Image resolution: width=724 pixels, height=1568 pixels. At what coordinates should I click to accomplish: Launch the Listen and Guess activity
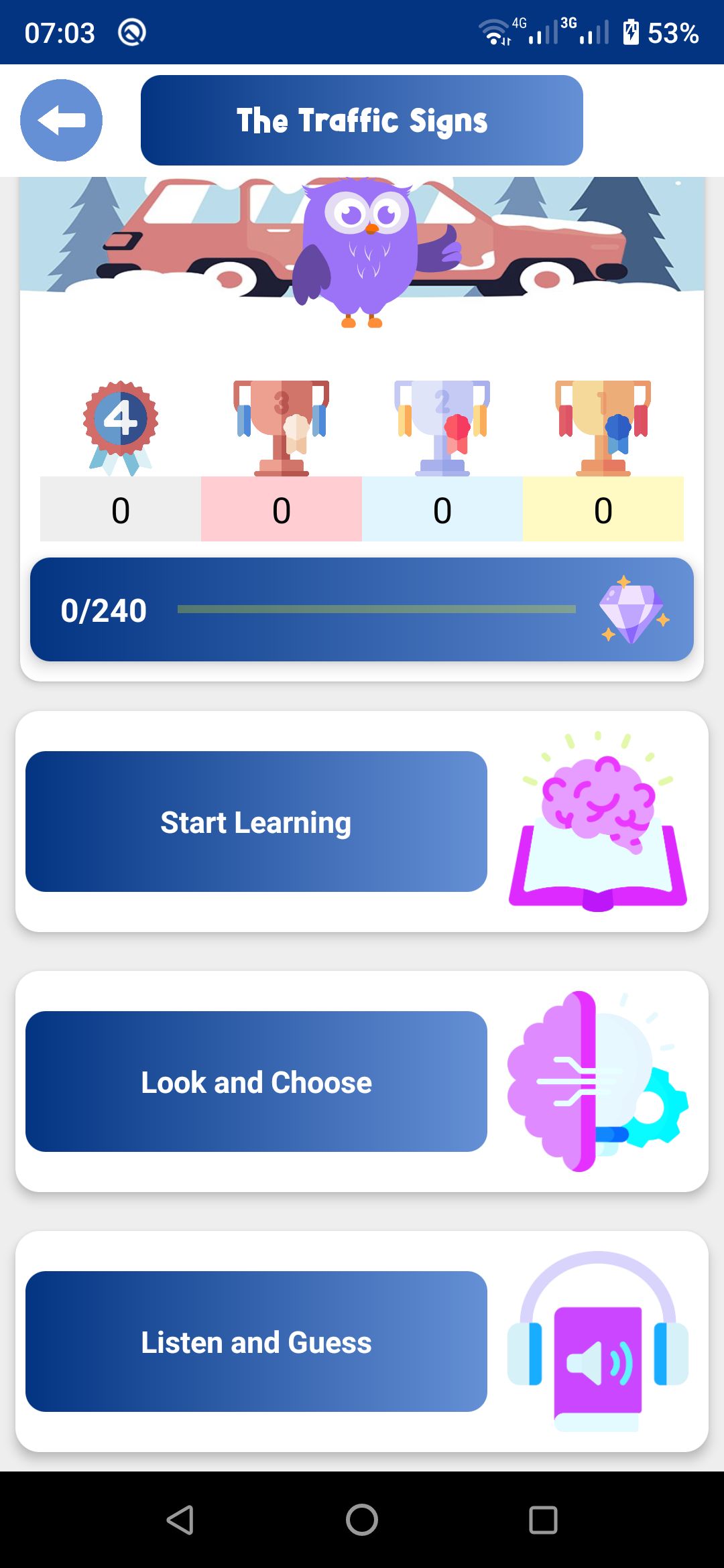click(x=256, y=1342)
